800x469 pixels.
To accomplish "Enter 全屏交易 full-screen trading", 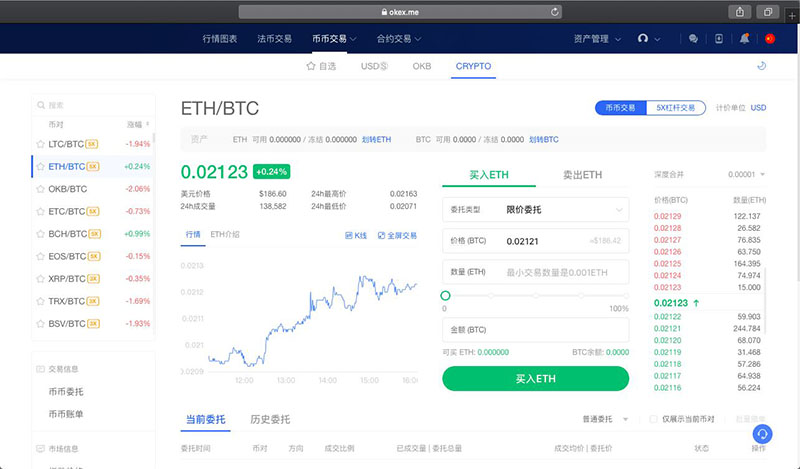I will (x=396, y=235).
